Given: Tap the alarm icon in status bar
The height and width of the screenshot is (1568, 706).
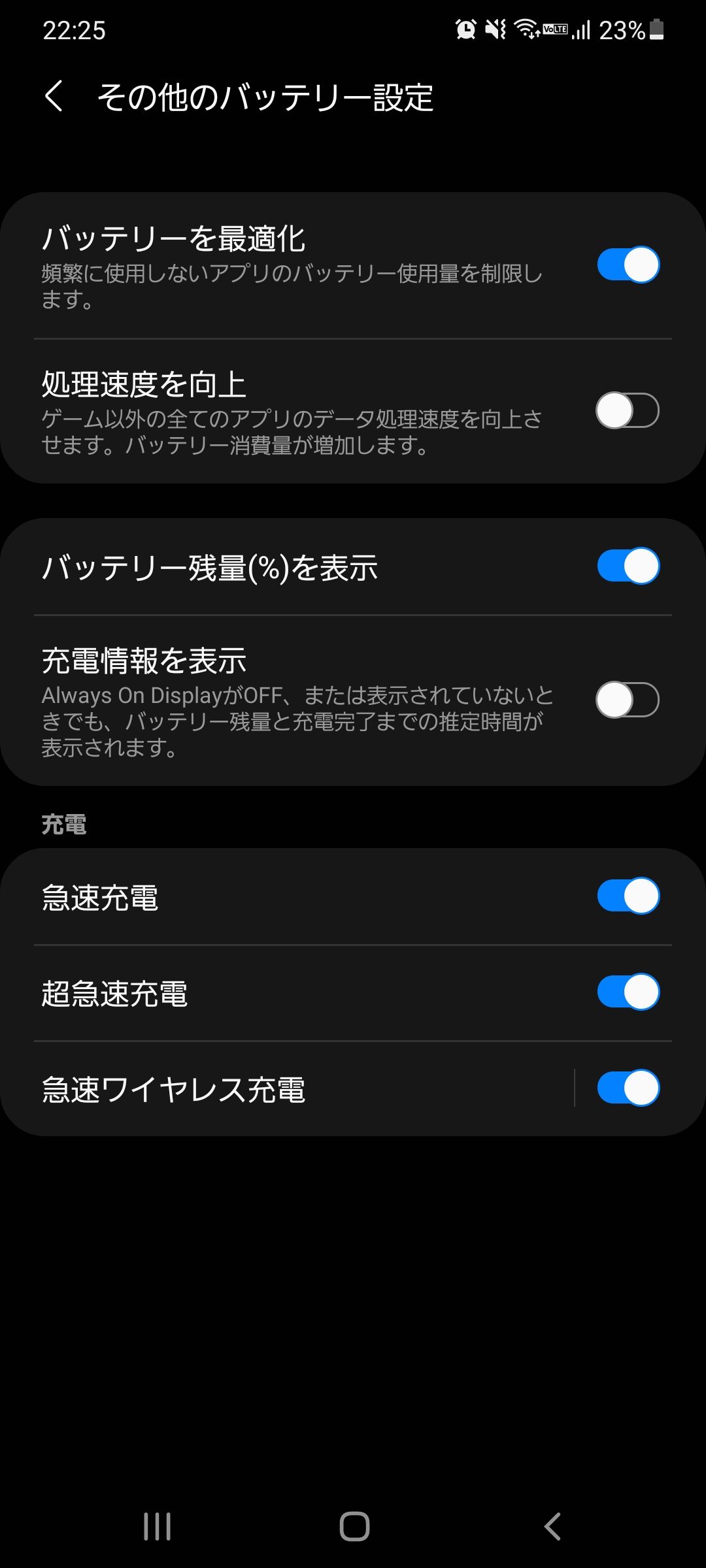Looking at the screenshot, I should pos(465,29).
